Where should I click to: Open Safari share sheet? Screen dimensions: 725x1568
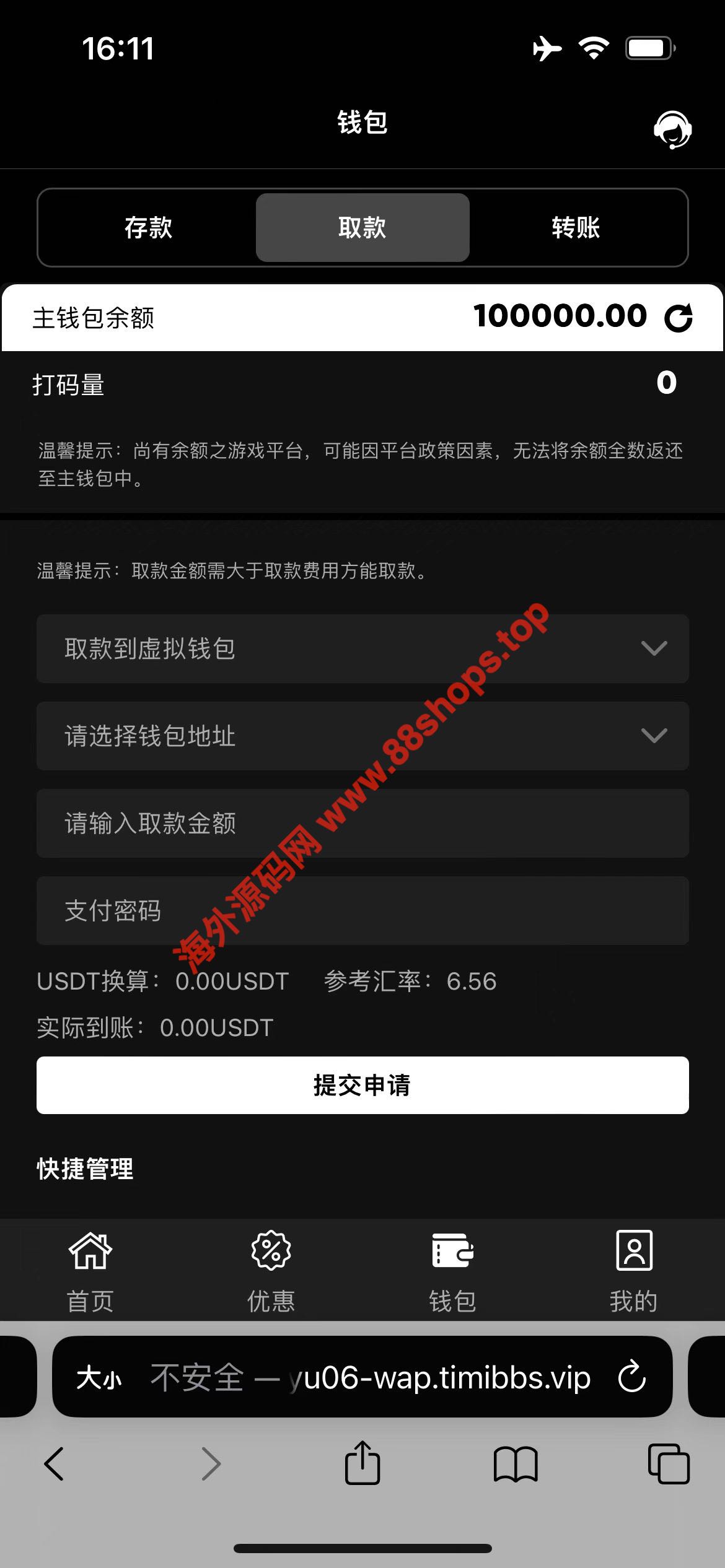[x=362, y=1464]
